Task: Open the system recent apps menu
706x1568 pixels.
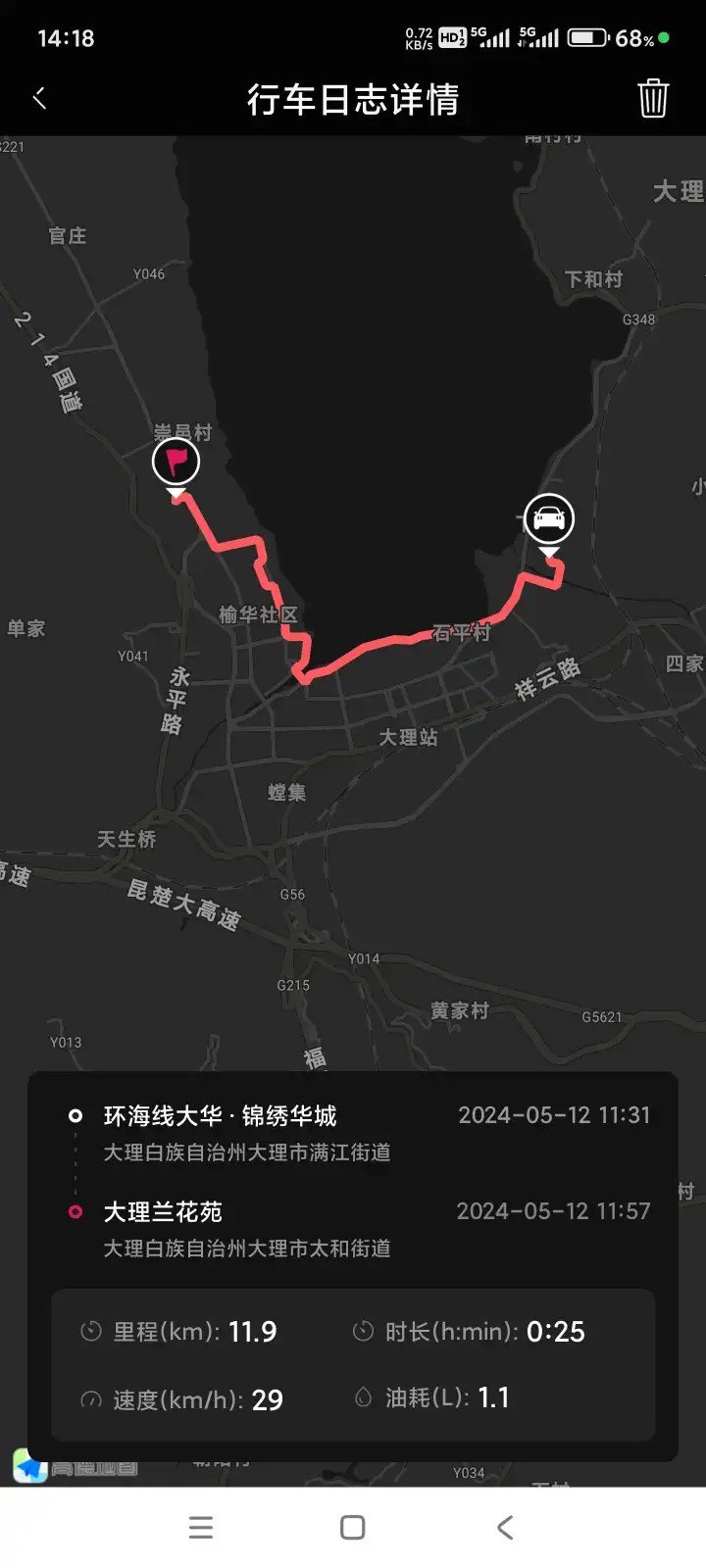Action: 201,1527
